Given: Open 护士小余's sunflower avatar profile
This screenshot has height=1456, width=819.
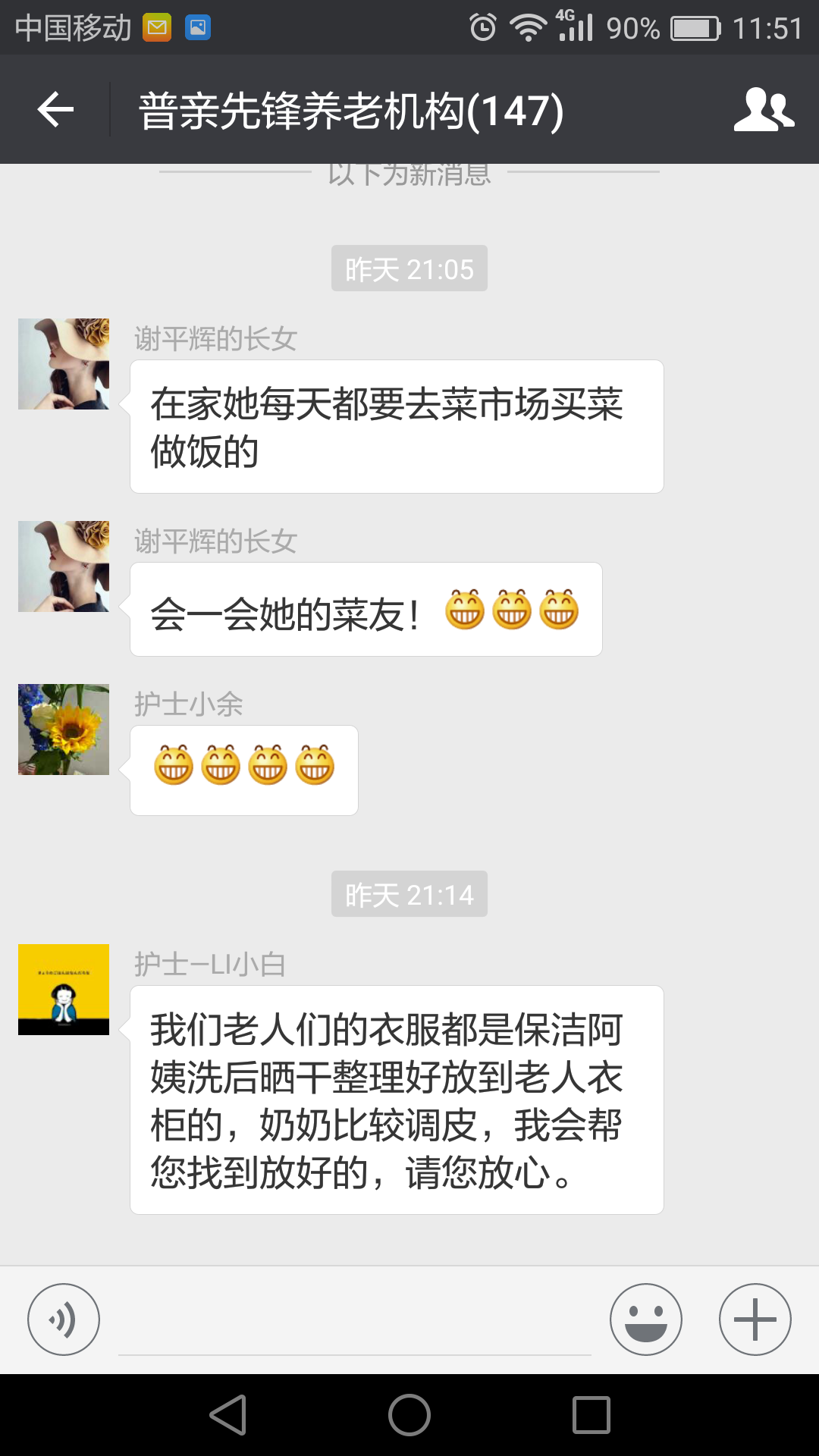Looking at the screenshot, I should coord(64,730).
